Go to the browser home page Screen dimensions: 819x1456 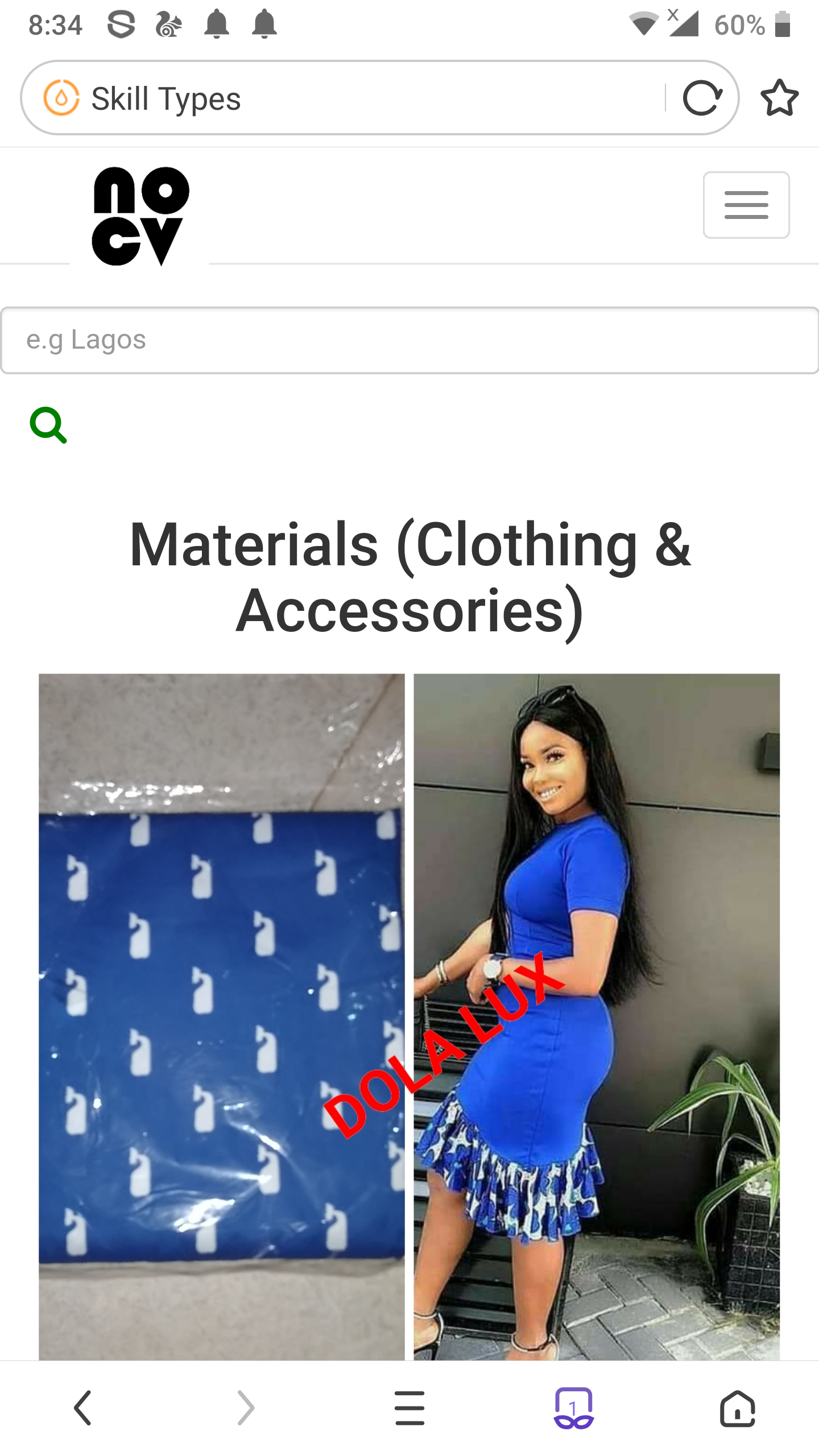click(x=737, y=1408)
